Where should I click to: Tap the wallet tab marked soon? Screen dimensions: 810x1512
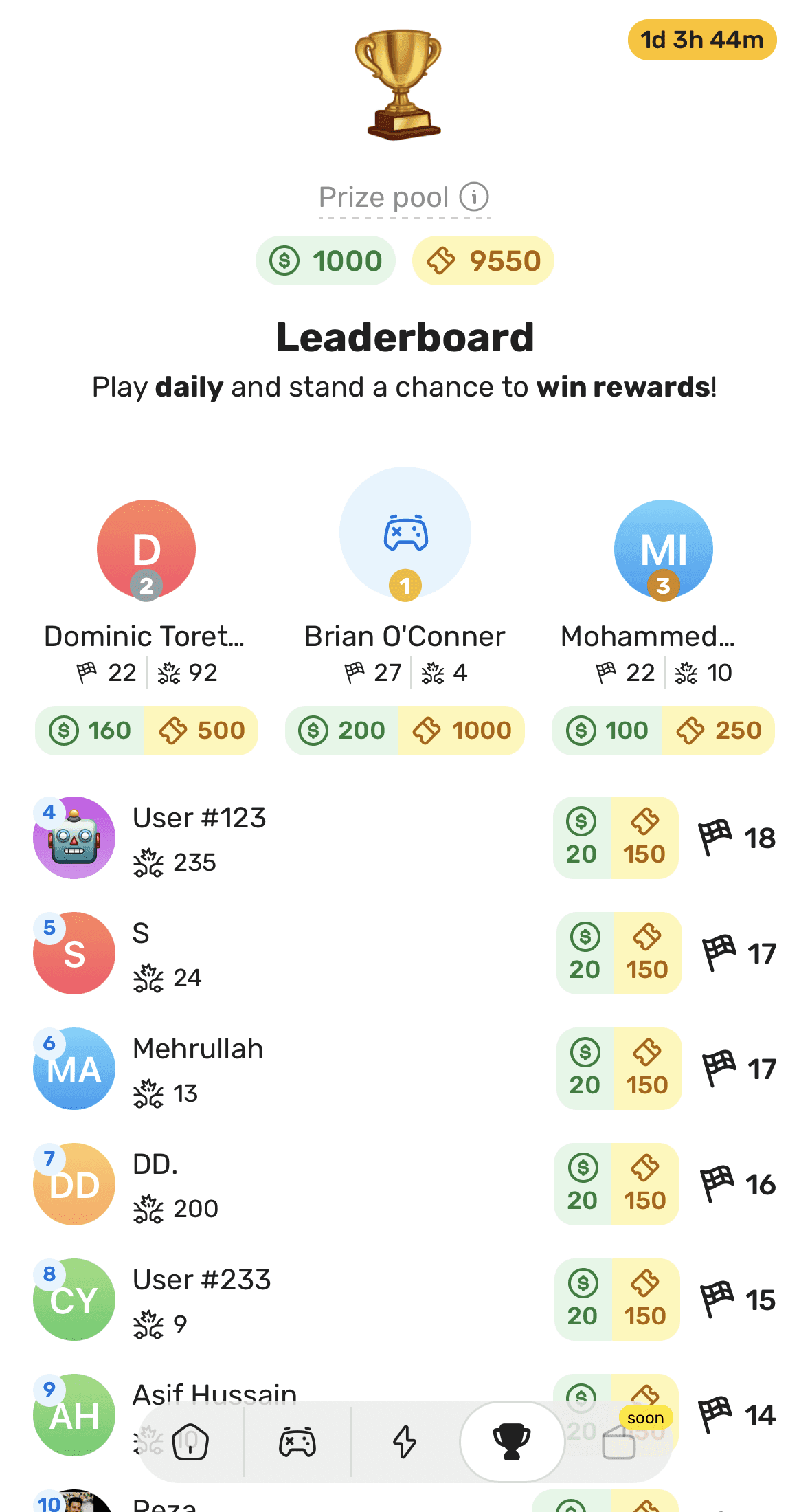point(619,1441)
